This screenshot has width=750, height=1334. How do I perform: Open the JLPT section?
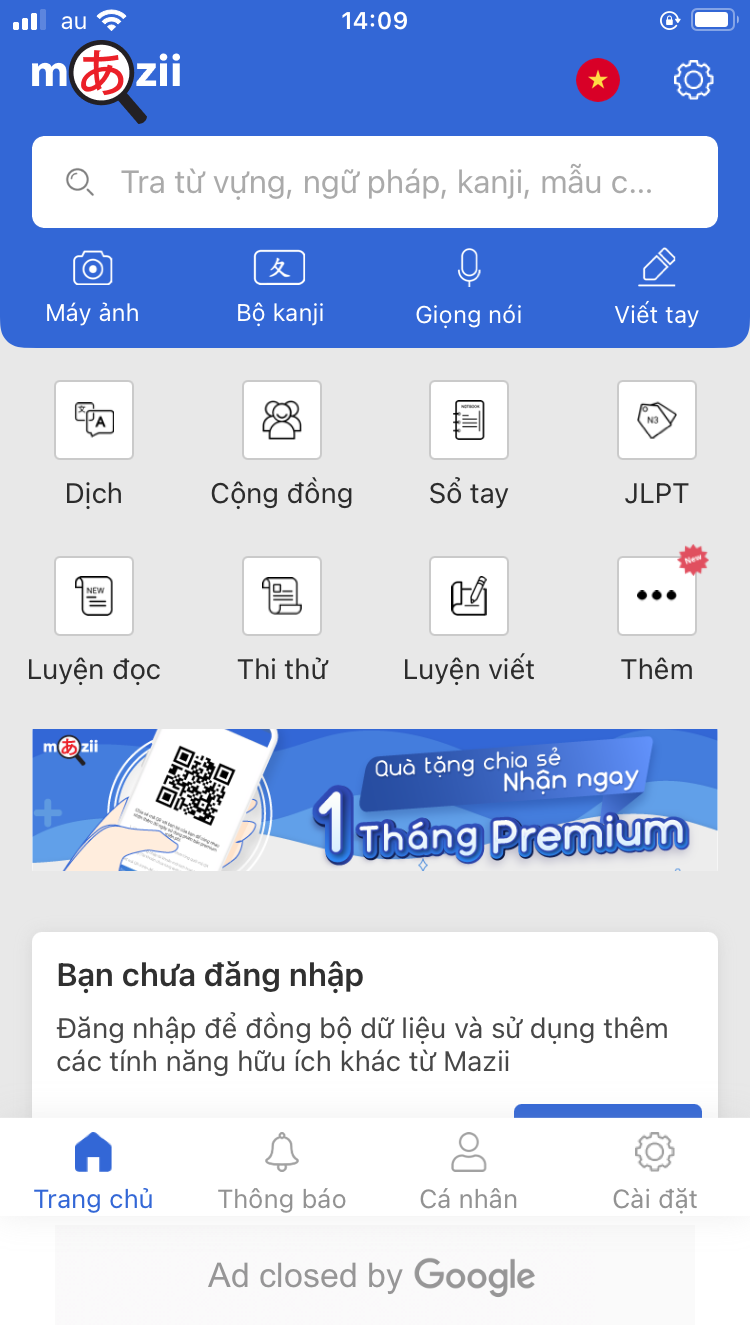coord(657,420)
